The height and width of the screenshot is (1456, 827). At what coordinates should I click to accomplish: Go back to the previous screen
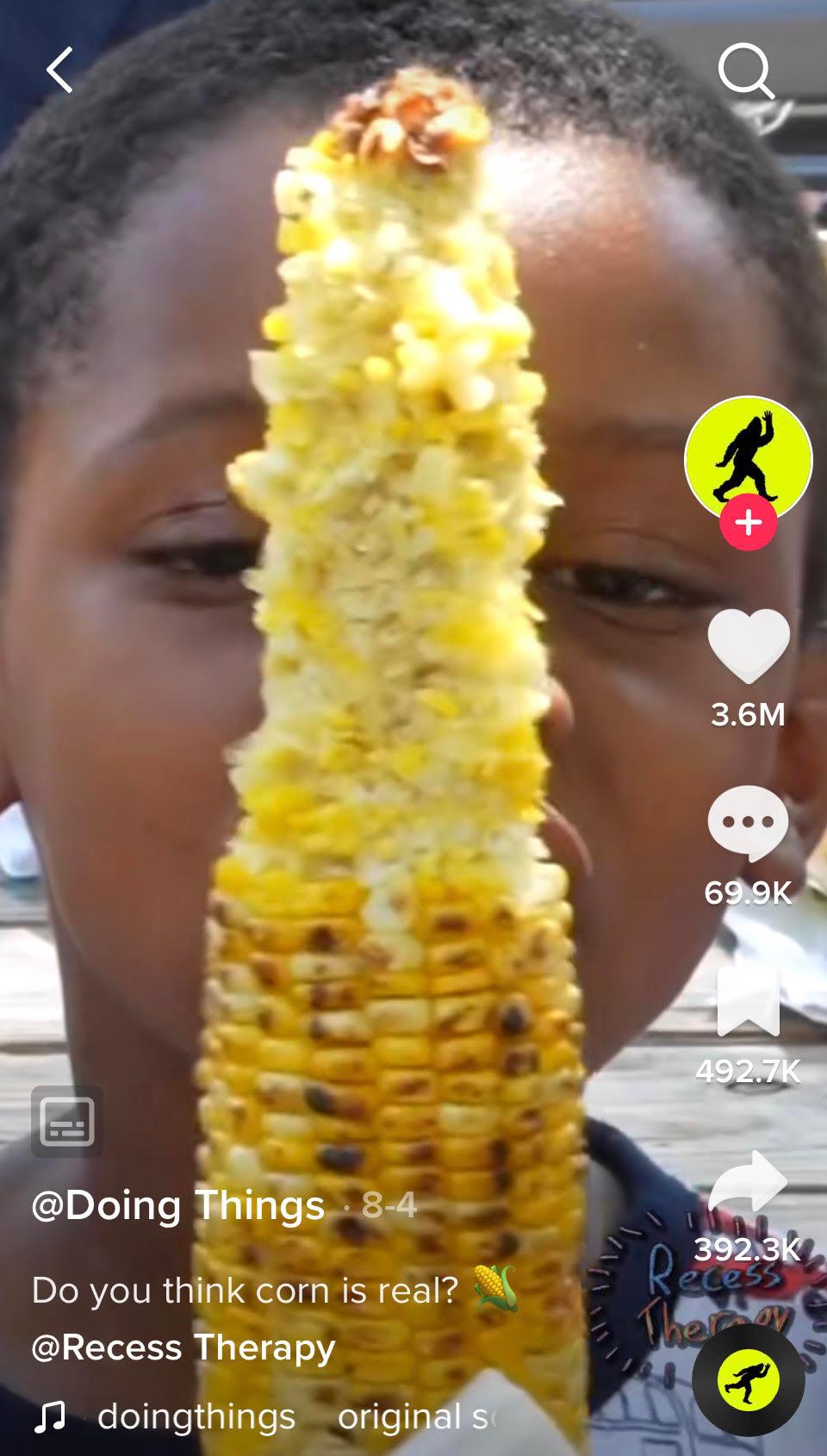click(59, 71)
